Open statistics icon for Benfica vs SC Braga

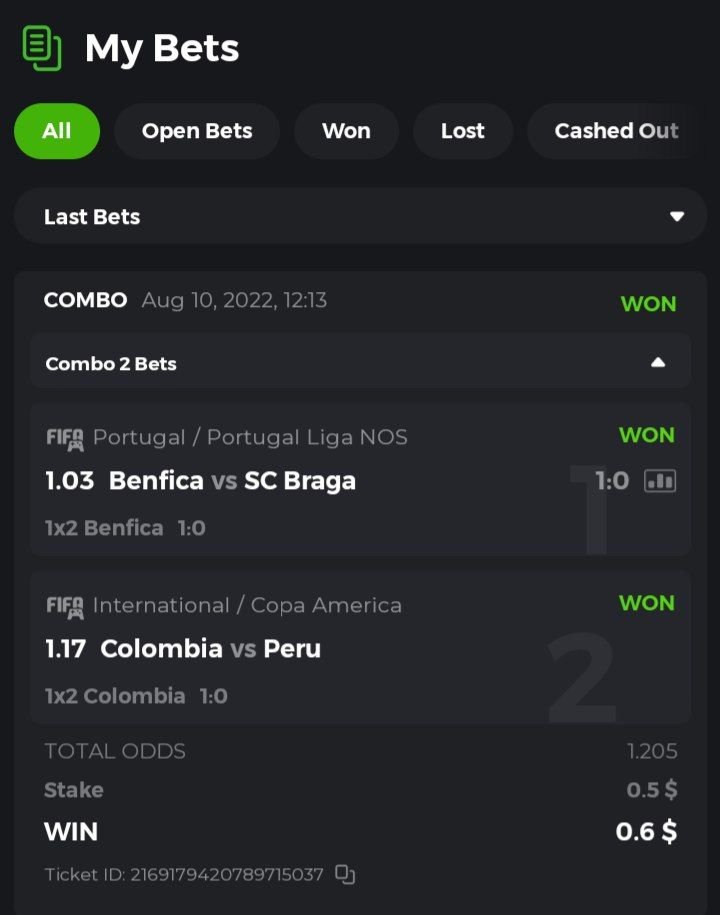point(660,481)
